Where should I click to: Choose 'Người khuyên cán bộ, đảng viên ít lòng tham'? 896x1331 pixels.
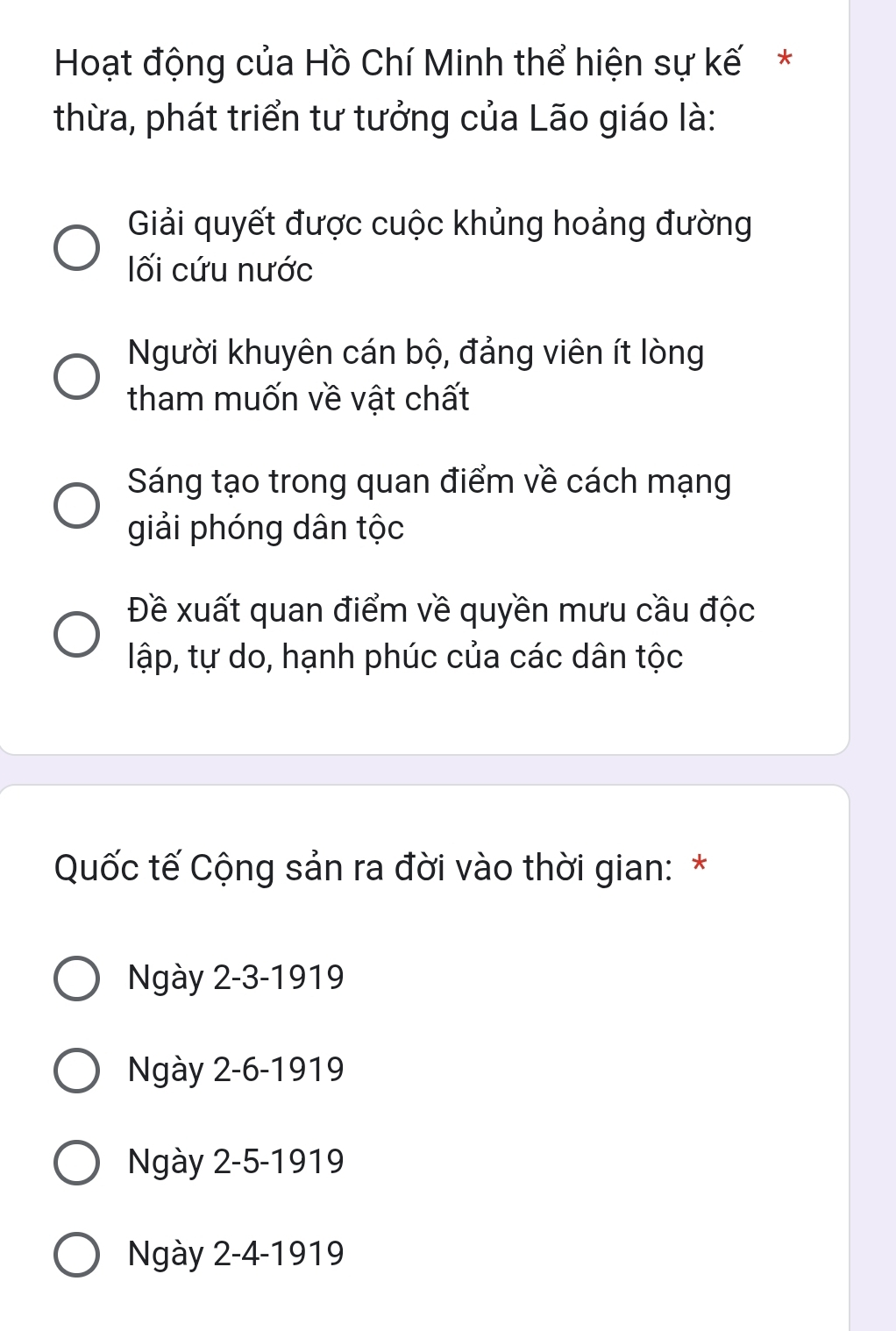coord(77,377)
